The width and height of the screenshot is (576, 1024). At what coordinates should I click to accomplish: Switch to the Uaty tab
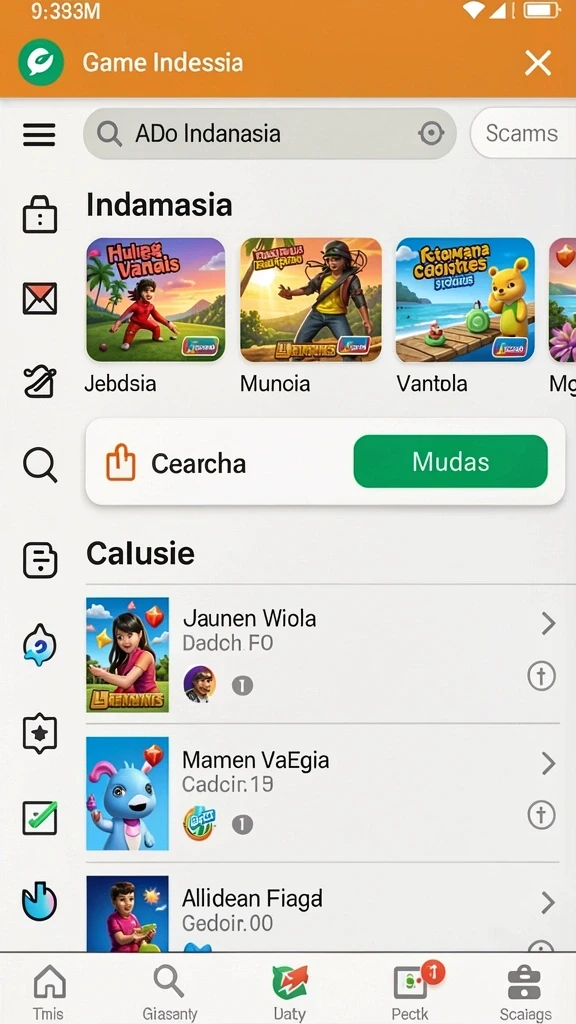coord(289,993)
